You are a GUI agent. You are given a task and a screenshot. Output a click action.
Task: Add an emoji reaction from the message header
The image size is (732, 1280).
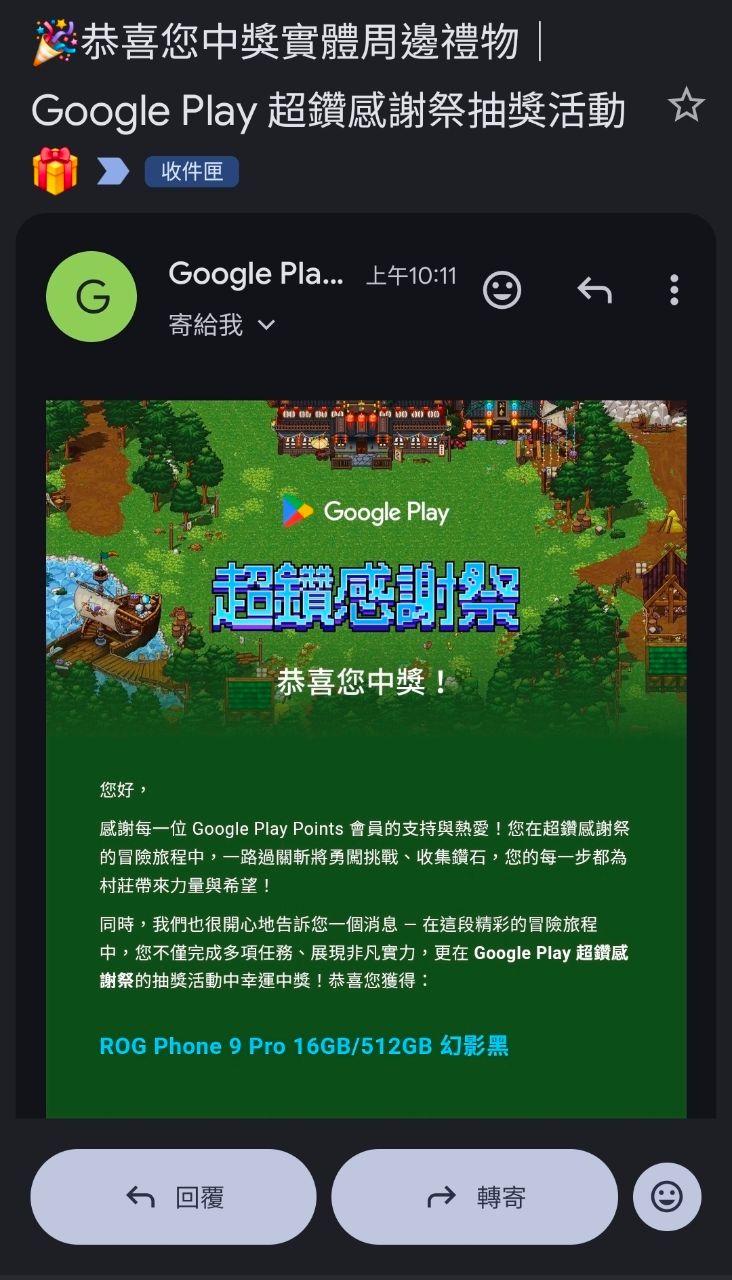[502, 290]
